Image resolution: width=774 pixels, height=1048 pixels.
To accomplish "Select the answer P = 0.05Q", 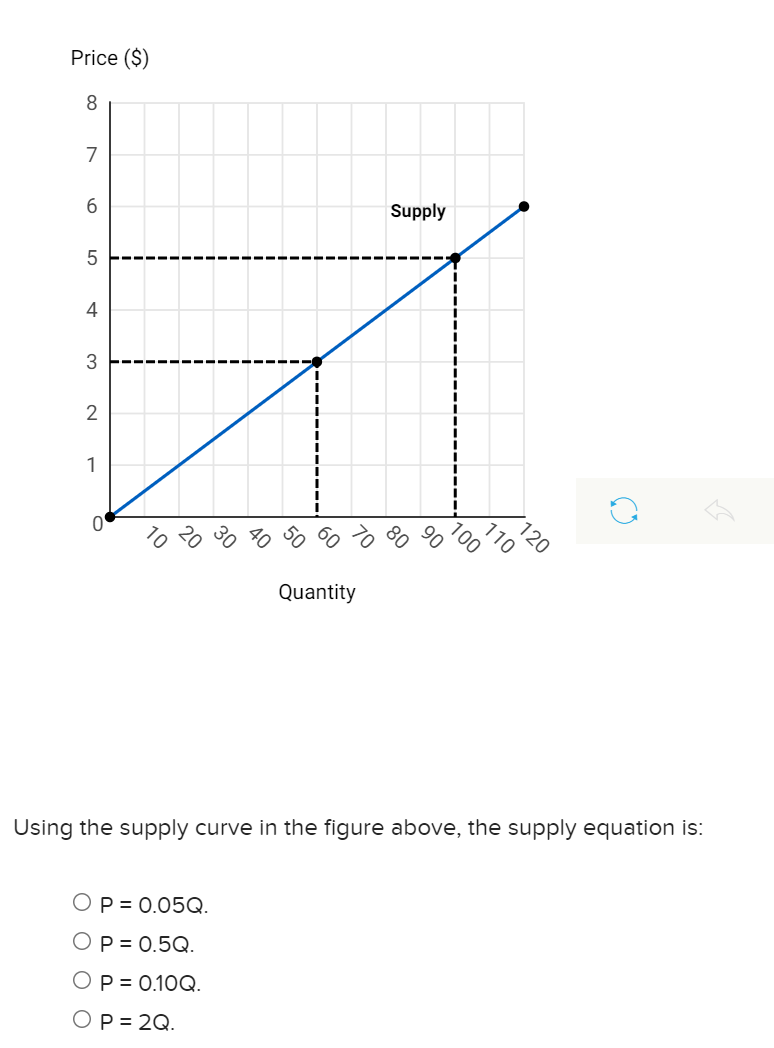I will coord(84,905).
